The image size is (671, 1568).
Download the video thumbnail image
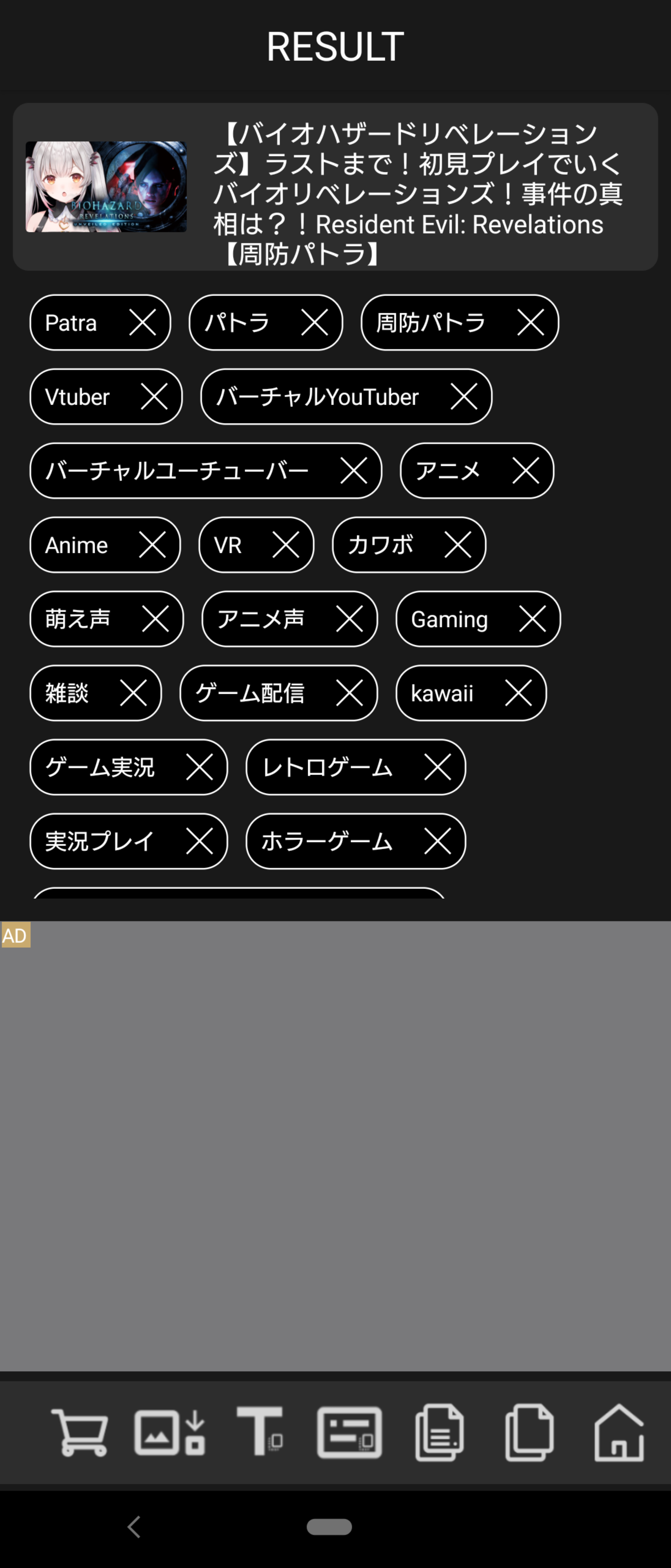click(x=170, y=1432)
